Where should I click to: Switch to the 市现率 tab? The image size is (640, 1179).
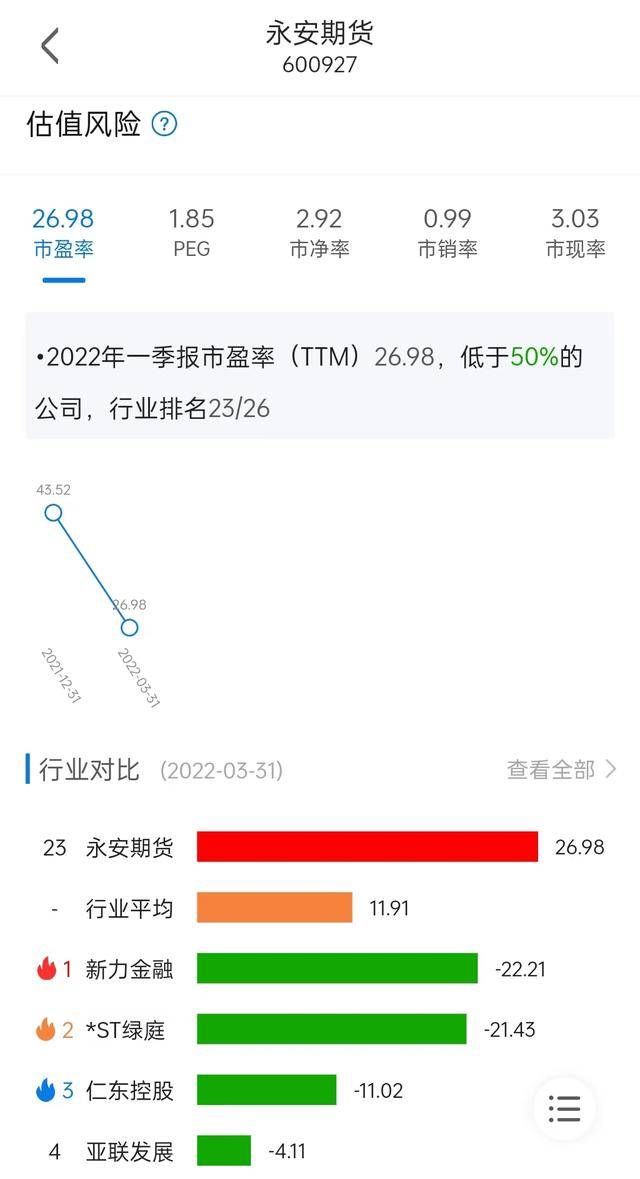575,233
